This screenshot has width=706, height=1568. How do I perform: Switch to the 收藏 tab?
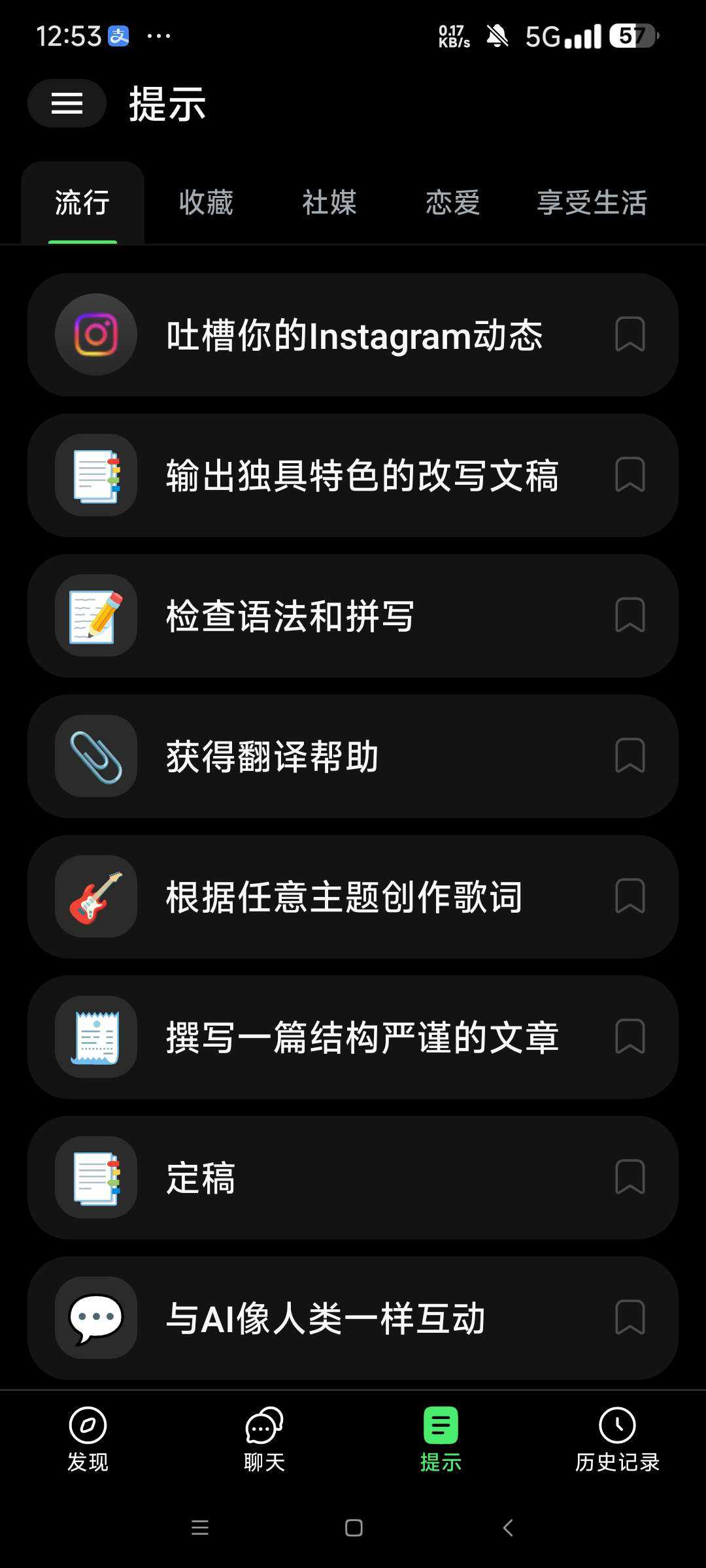click(x=205, y=203)
